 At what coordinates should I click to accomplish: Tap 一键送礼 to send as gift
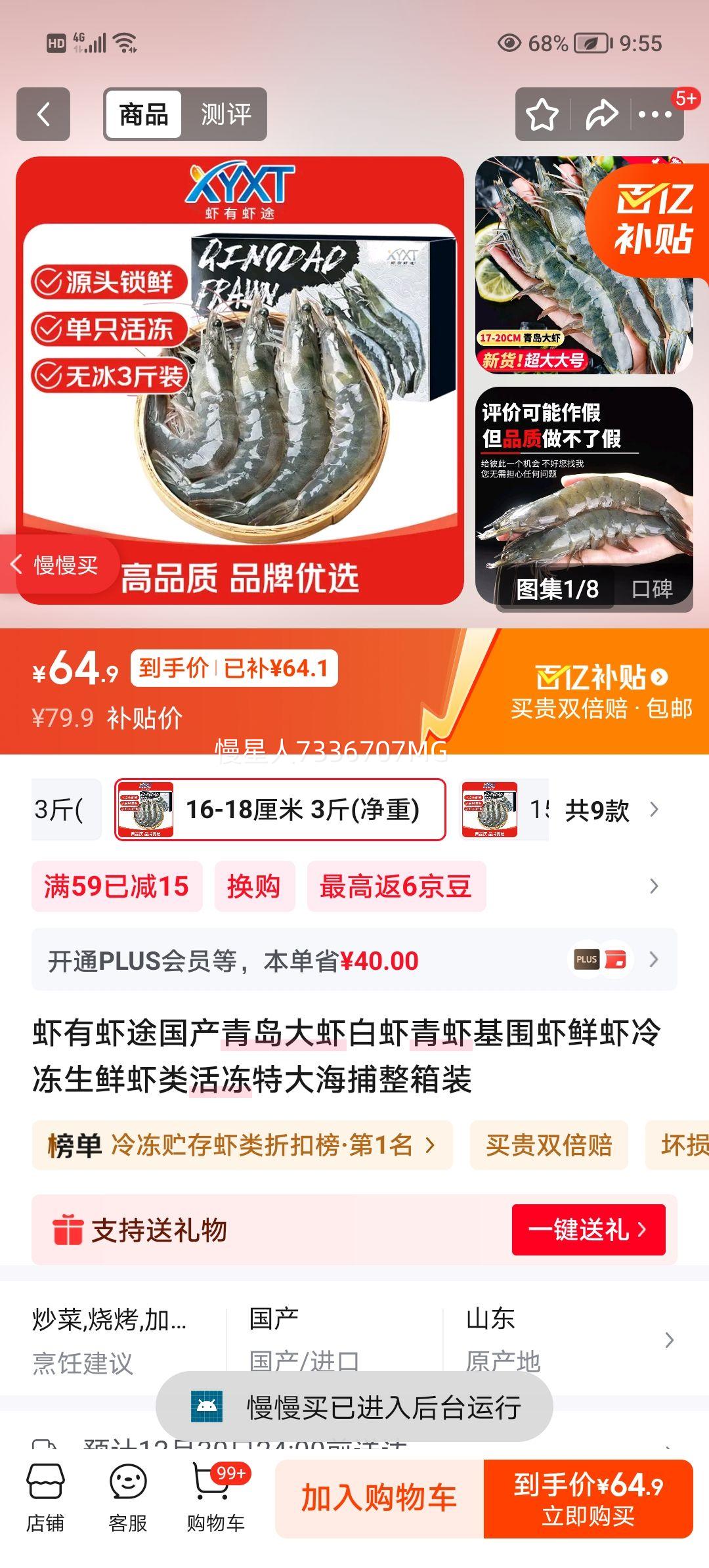pyautogui.click(x=588, y=1230)
